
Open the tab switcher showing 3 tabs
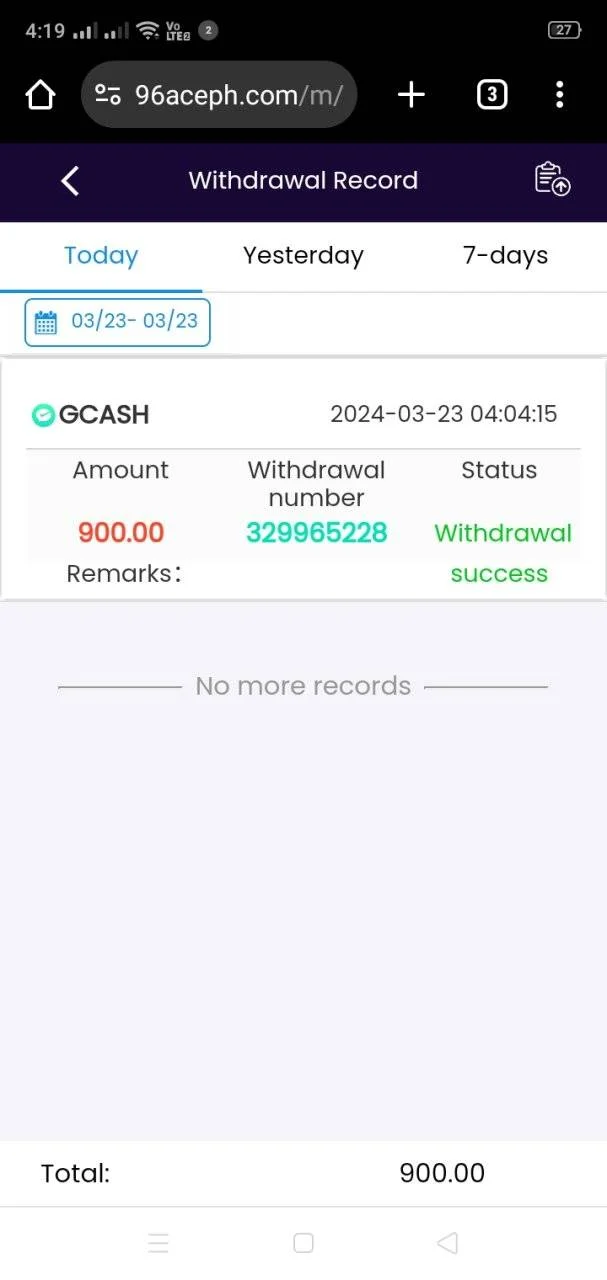tap(491, 95)
